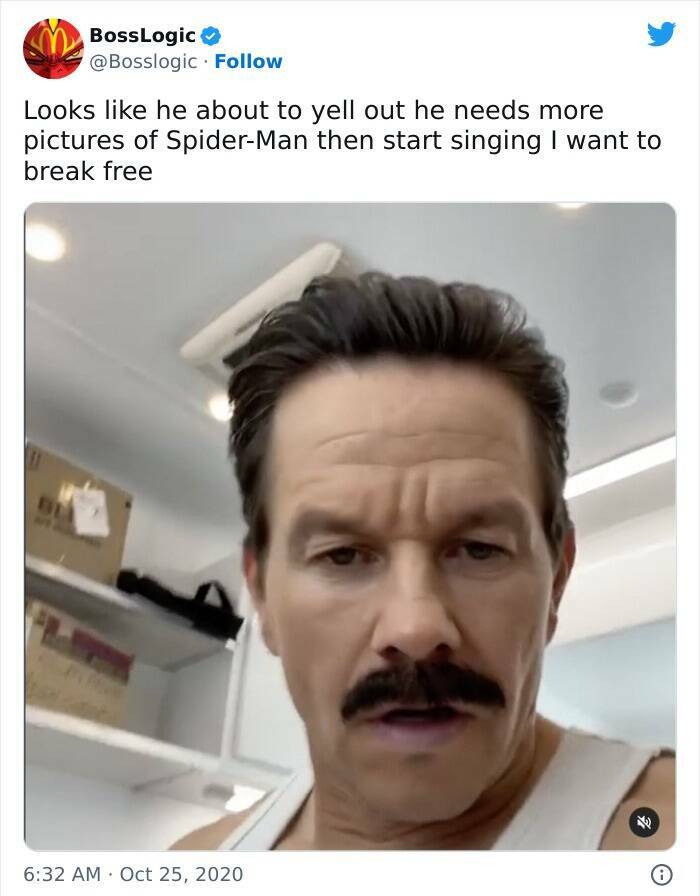Open the BossLogic display name
Screen dimensions: 700x896
click(x=143, y=35)
